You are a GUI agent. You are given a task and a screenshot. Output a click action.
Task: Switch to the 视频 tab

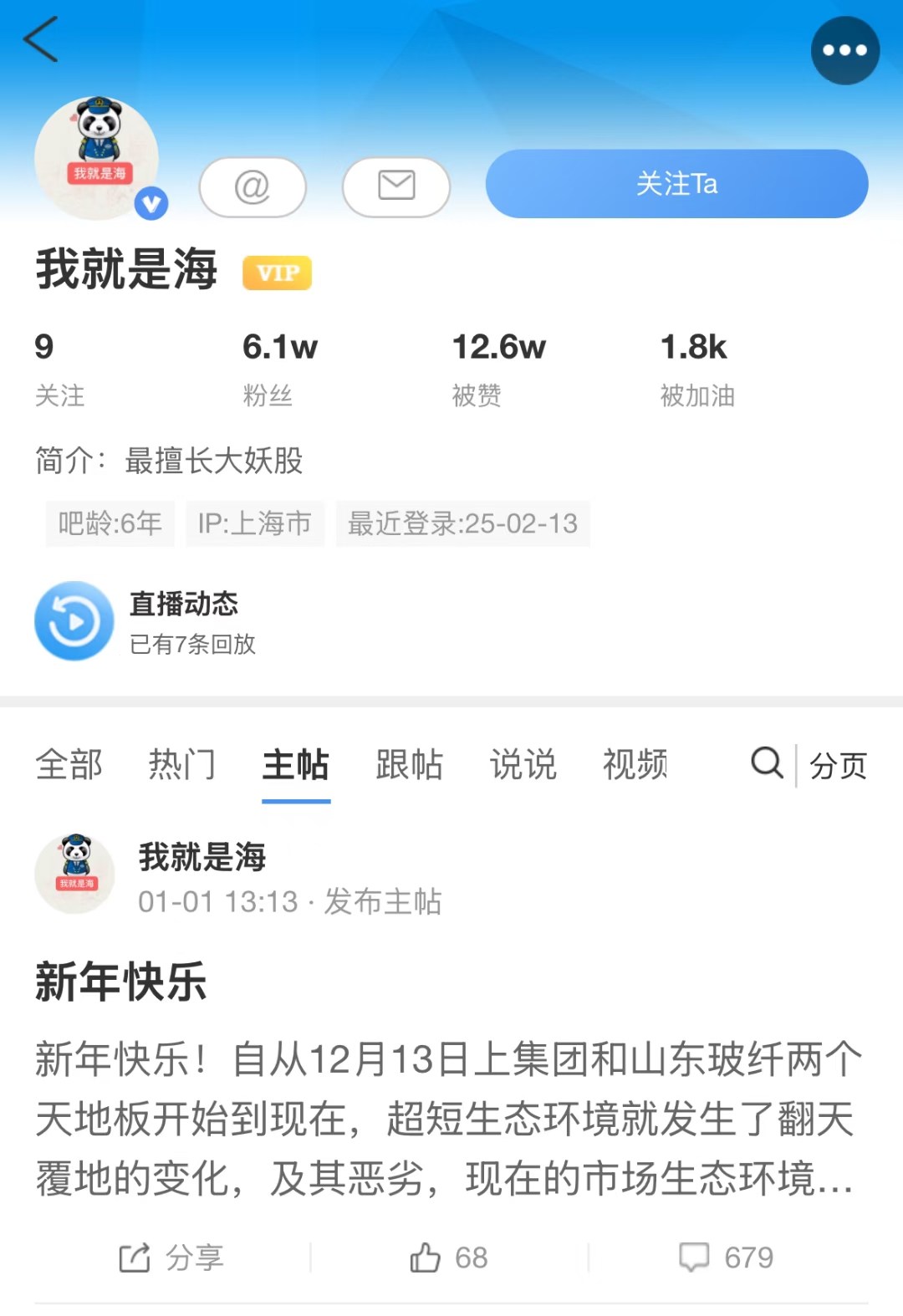[x=635, y=764]
